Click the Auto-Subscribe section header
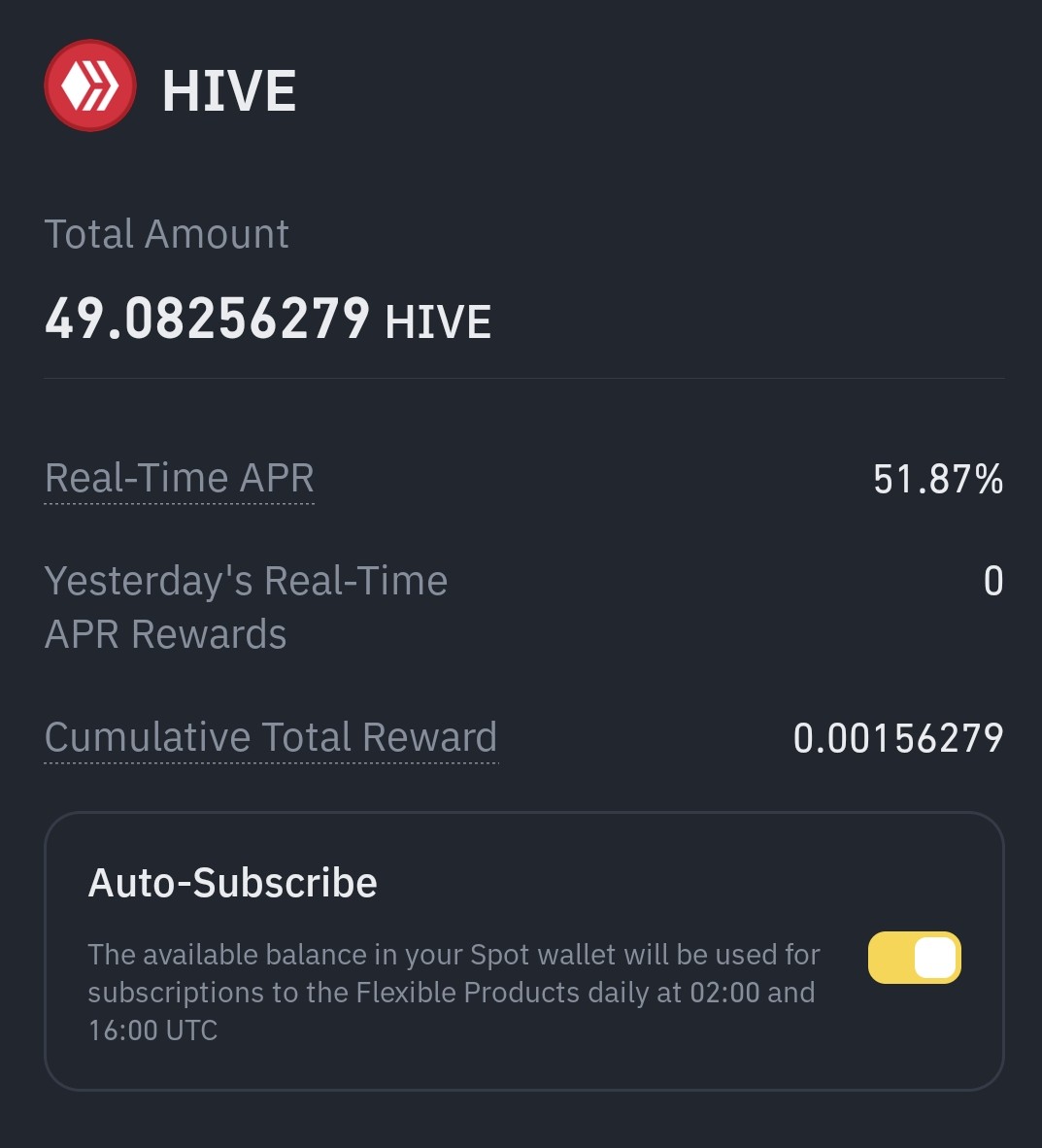The width and height of the screenshot is (1042, 1148). click(232, 882)
